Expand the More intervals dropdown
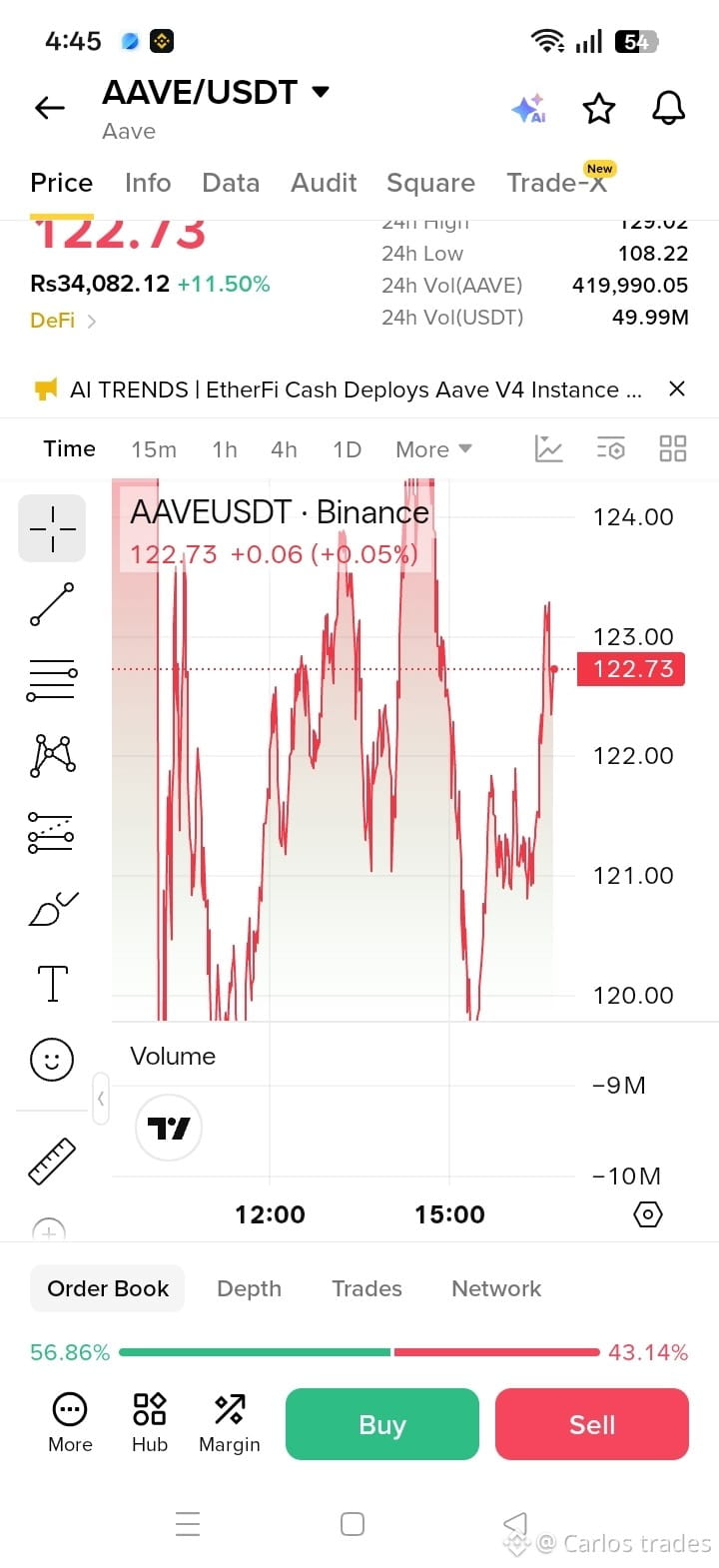 (433, 449)
